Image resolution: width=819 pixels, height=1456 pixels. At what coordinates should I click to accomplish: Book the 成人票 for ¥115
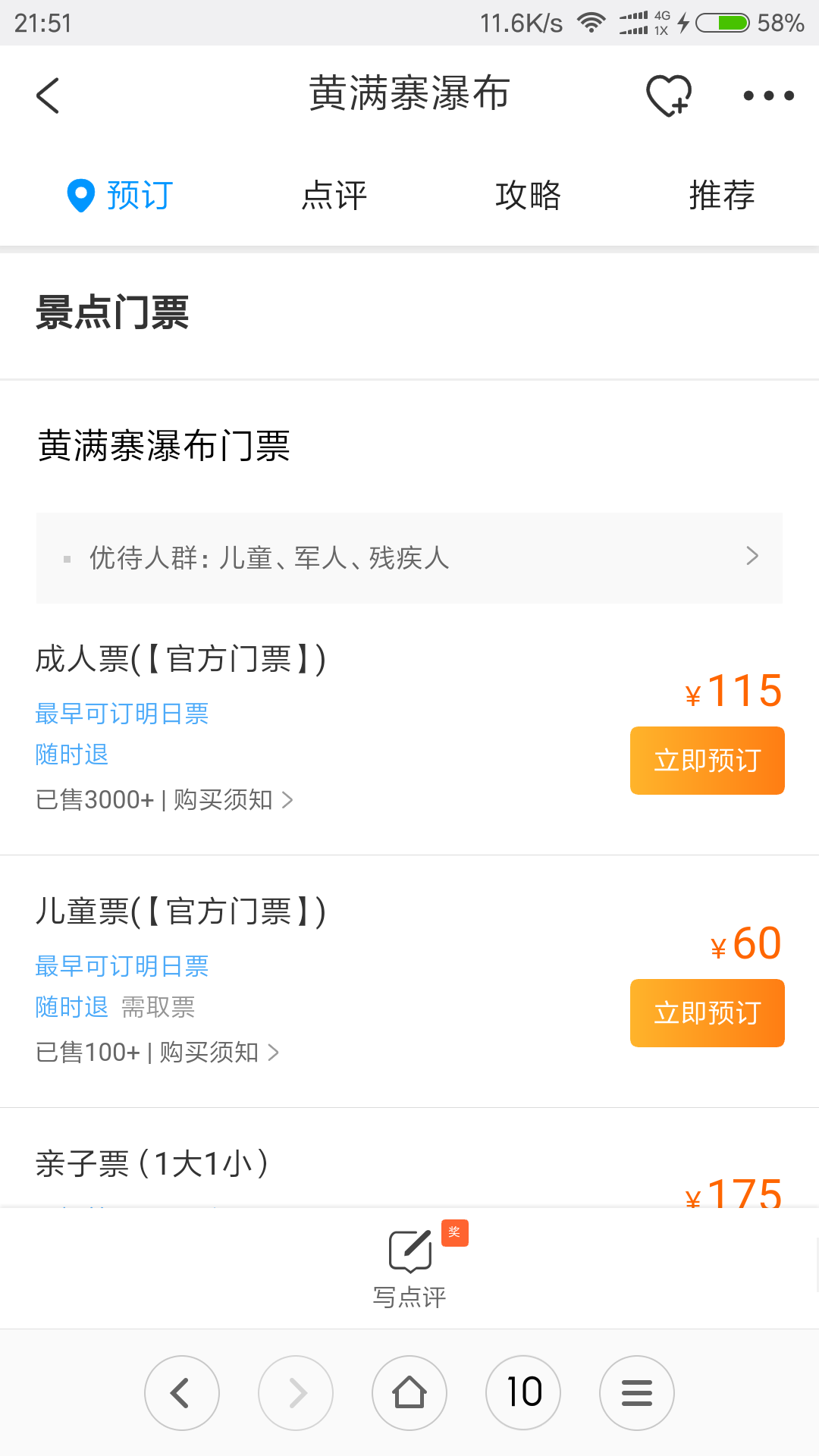707,761
